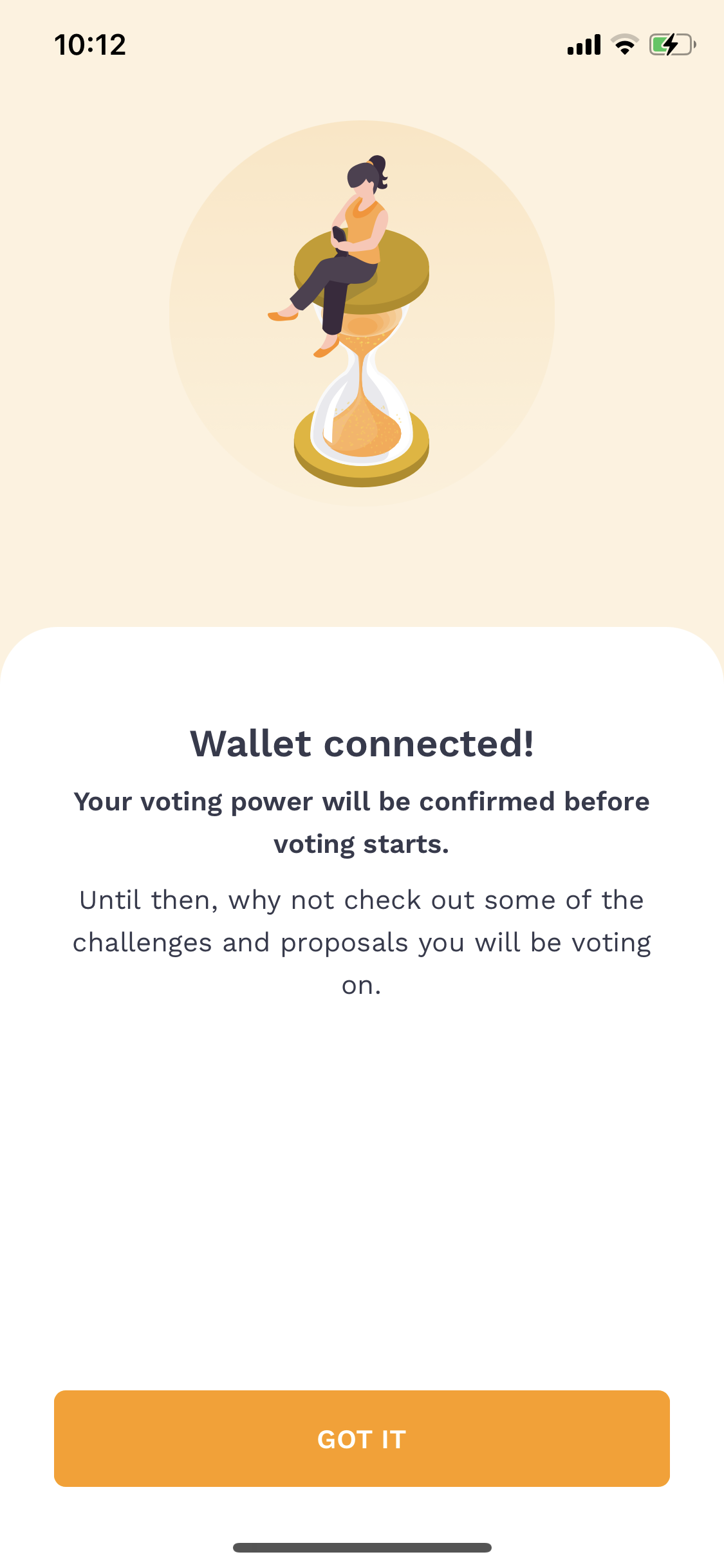The image size is (724, 1568).
Task: Tap the GOT IT button
Action: click(362, 1438)
